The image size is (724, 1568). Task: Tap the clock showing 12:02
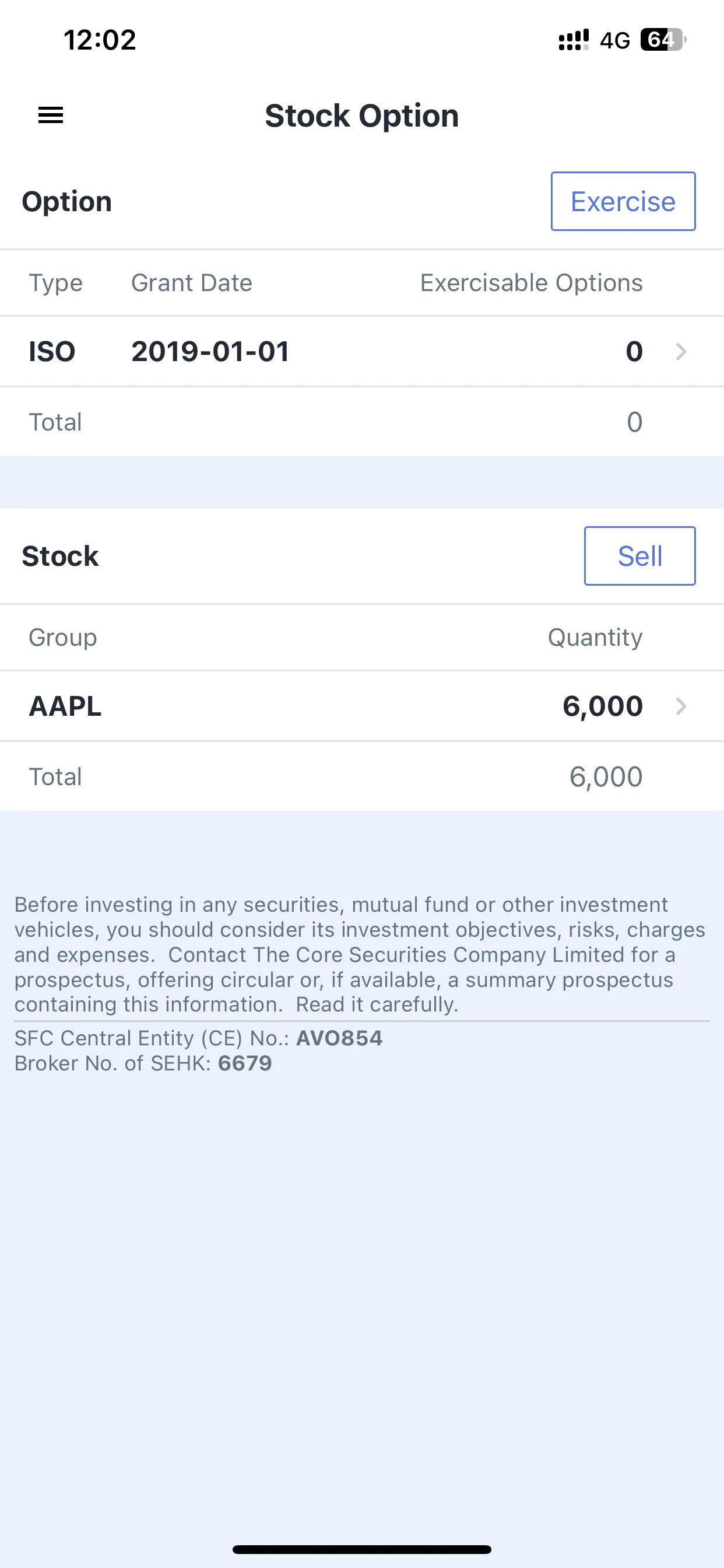coord(99,40)
